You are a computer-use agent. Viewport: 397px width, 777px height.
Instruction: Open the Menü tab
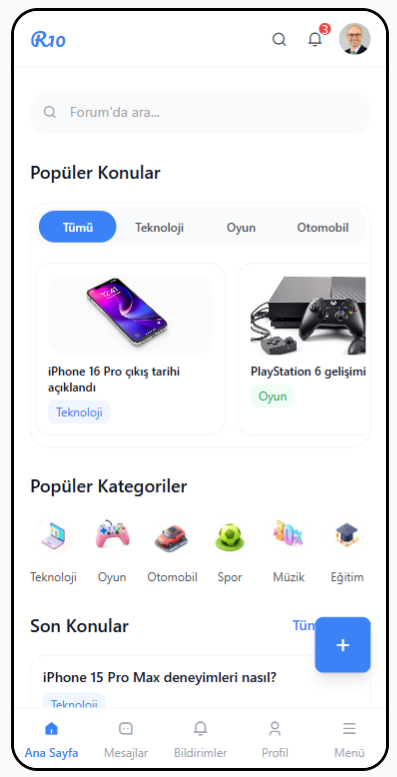(349, 739)
